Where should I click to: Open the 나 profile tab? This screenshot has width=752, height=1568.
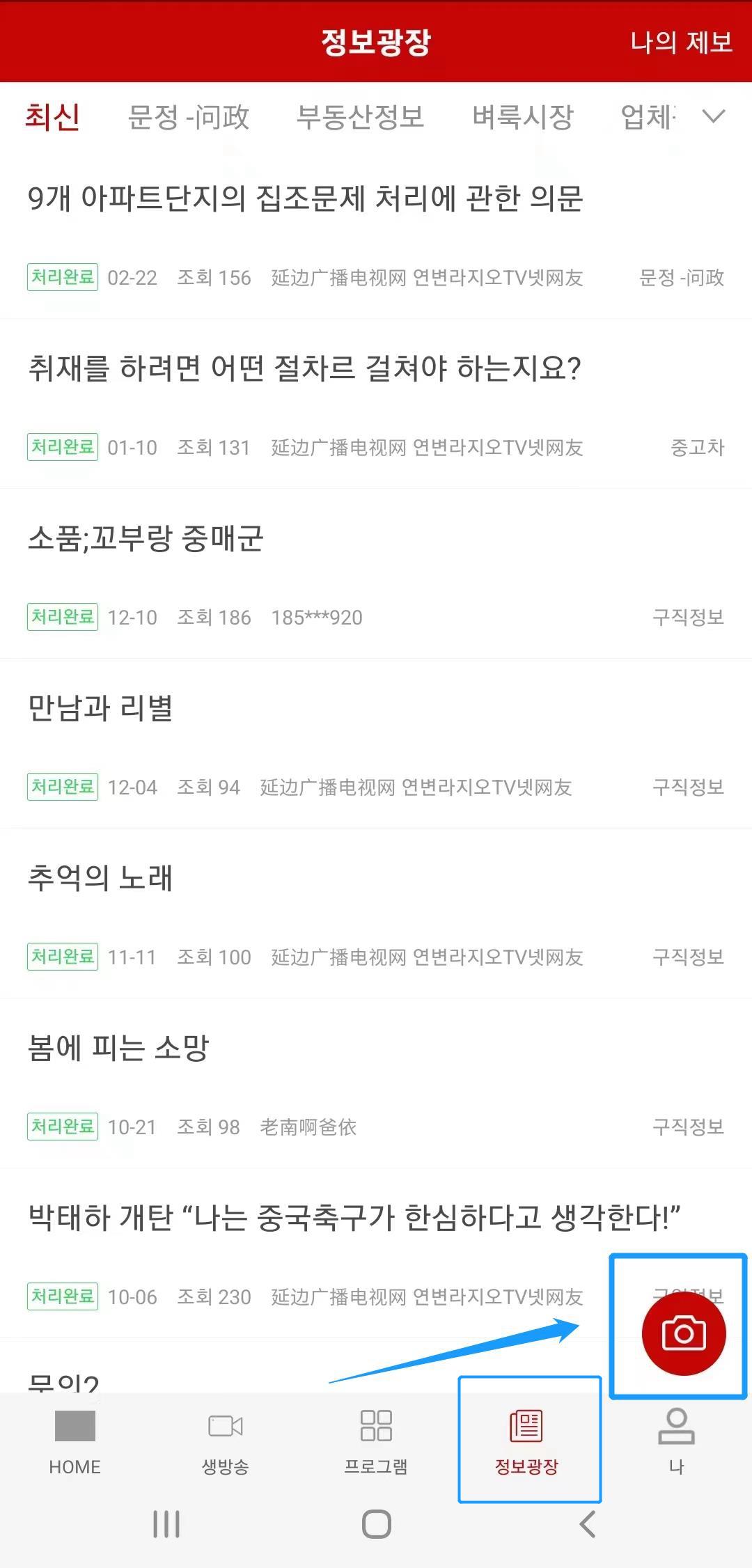click(677, 1443)
